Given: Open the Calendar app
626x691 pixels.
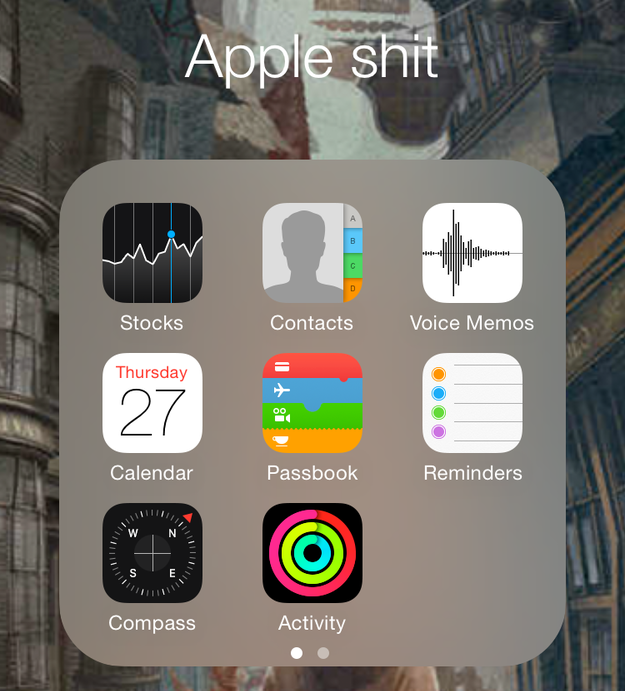Looking at the screenshot, I should pos(152,403).
